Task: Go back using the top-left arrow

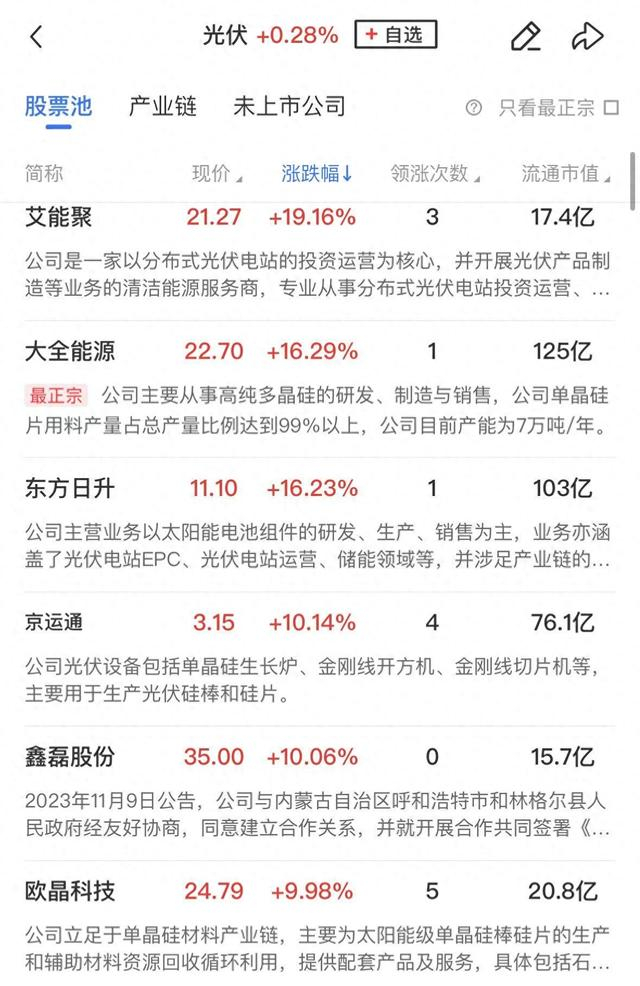Action: (36, 36)
